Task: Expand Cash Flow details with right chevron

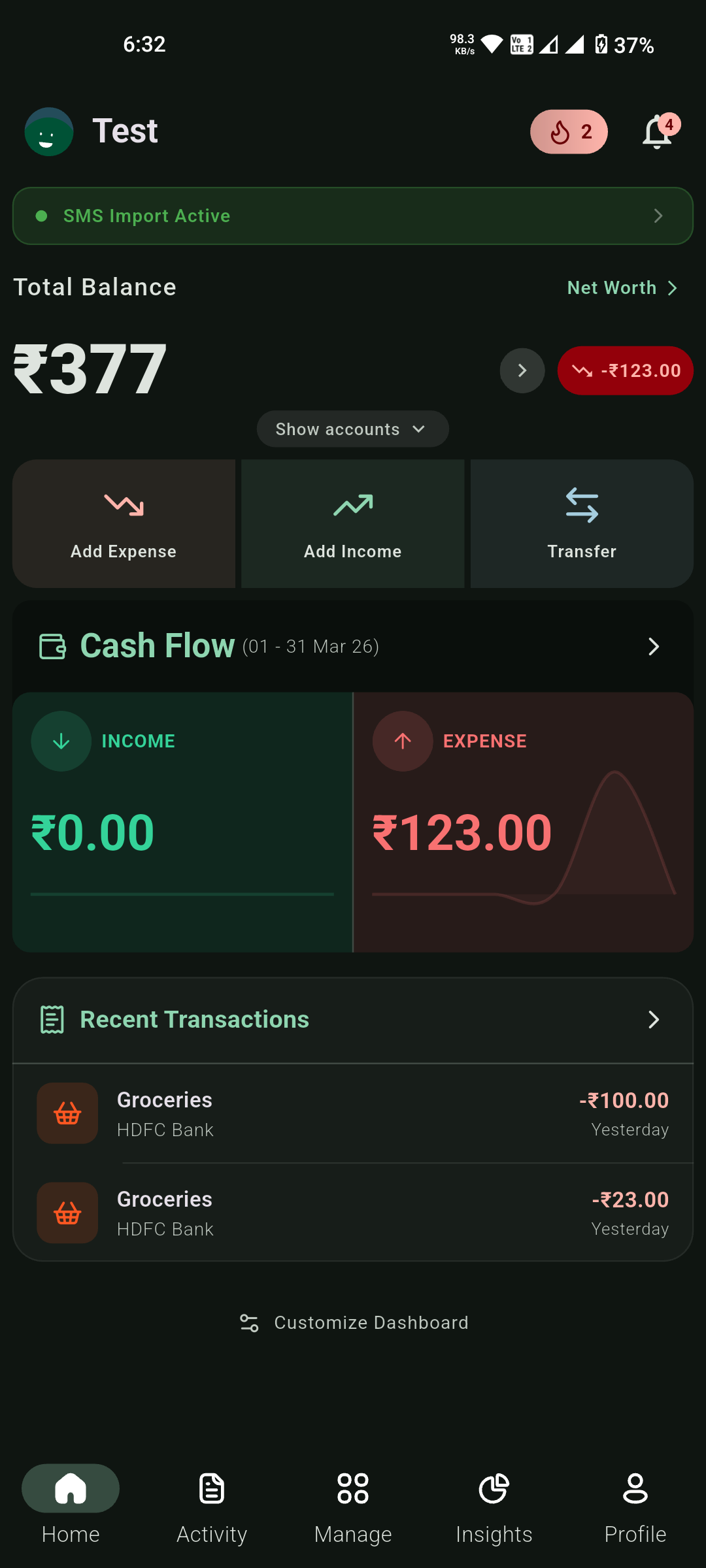Action: point(653,646)
